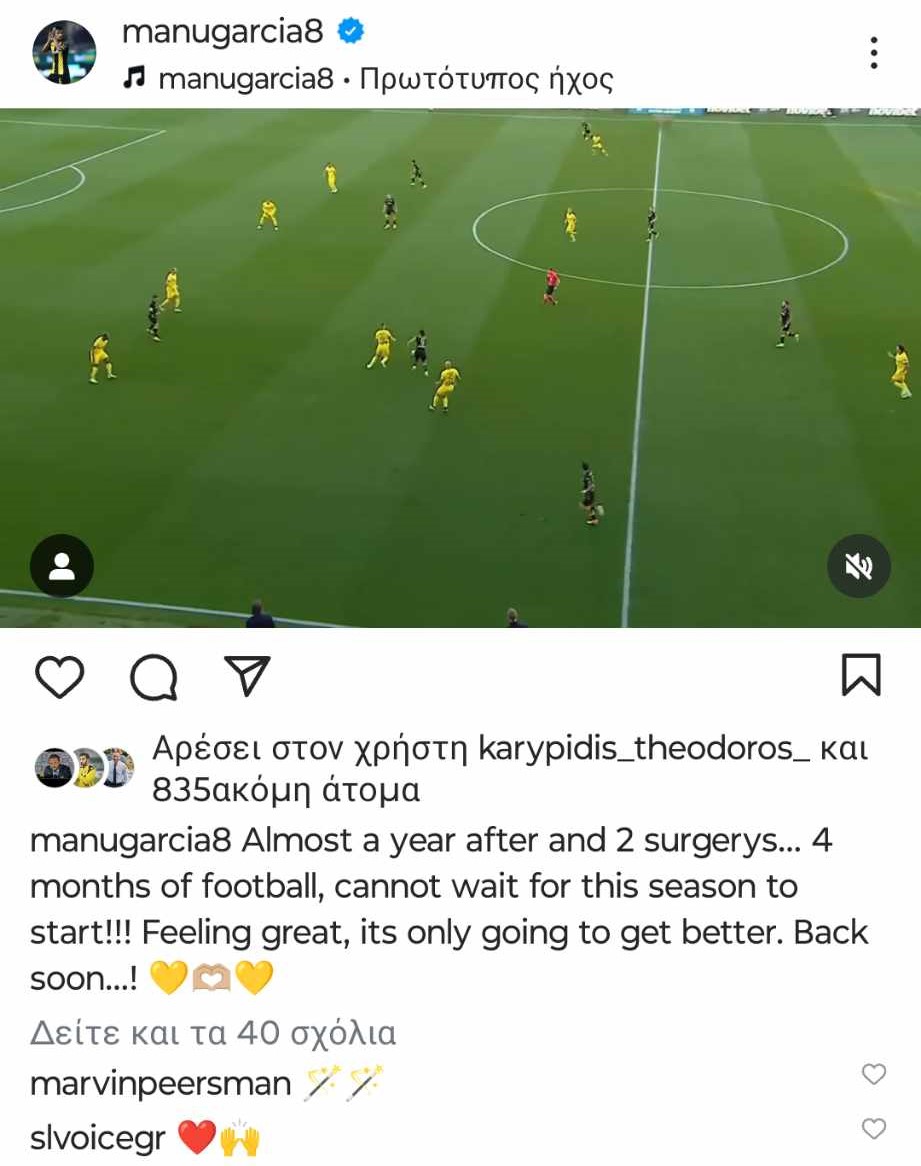Show tagged people on the video

click(62, 566)
